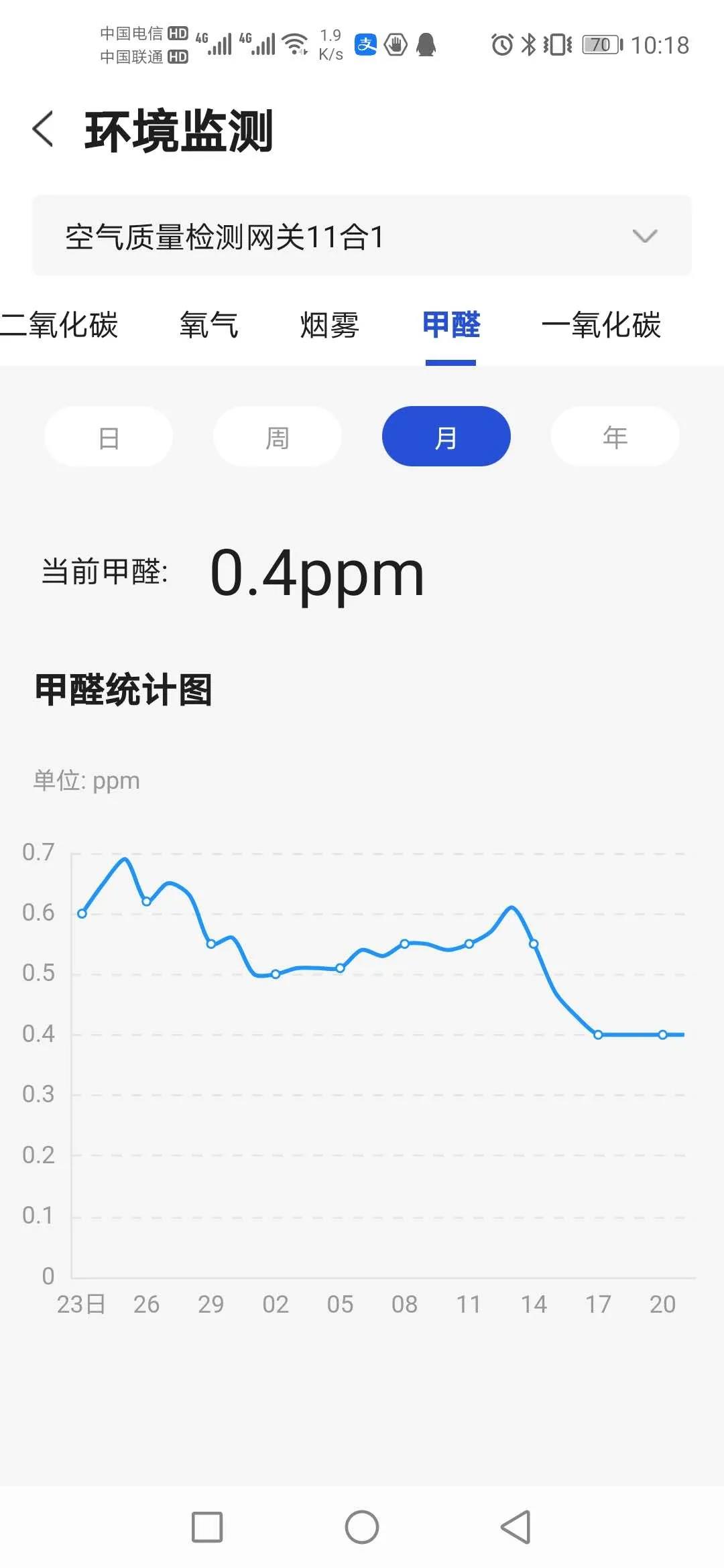Viewport: 724px width, 1568px height.
Task: Show the 周 (week) statistics
Action: point(278,437)
